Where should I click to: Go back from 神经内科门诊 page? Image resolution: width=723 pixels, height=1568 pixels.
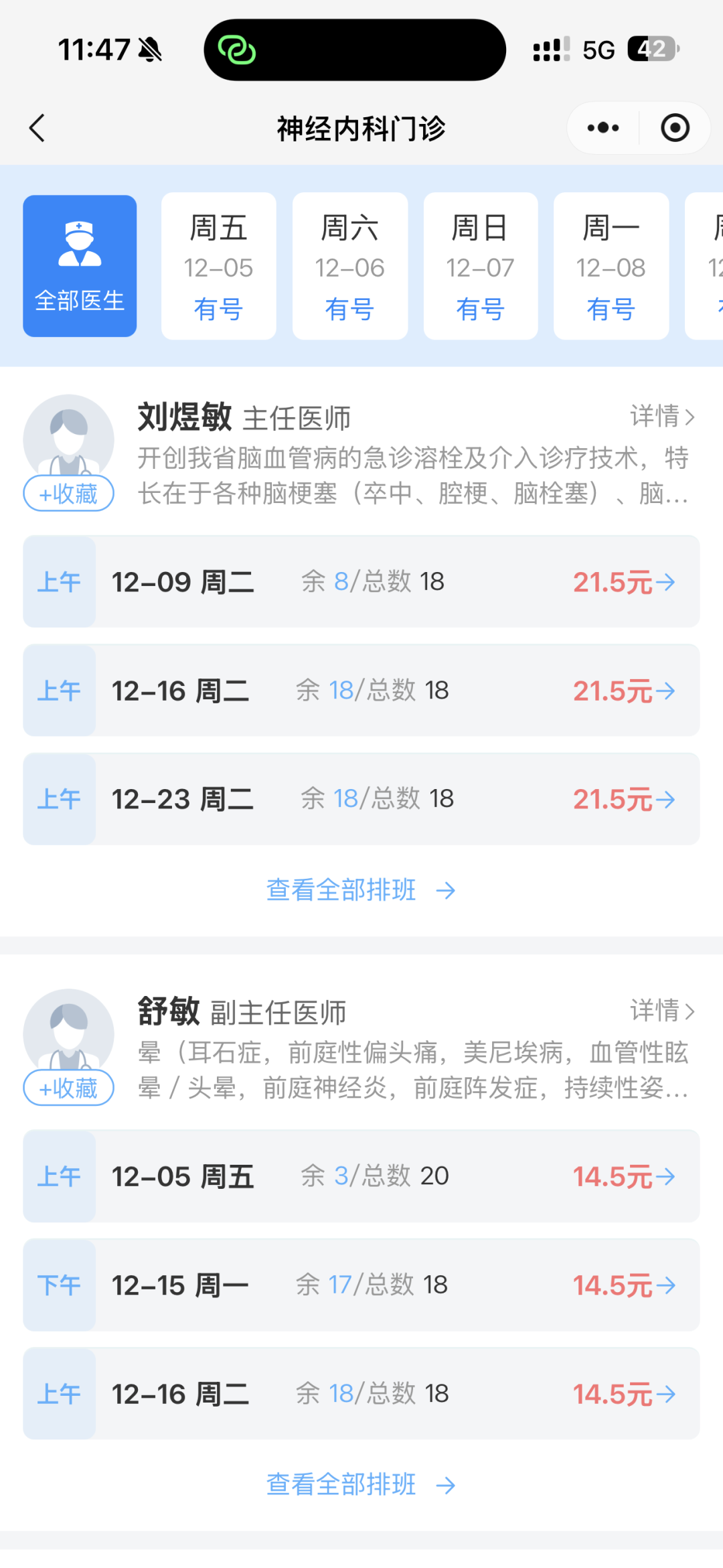tap(37, 128)
